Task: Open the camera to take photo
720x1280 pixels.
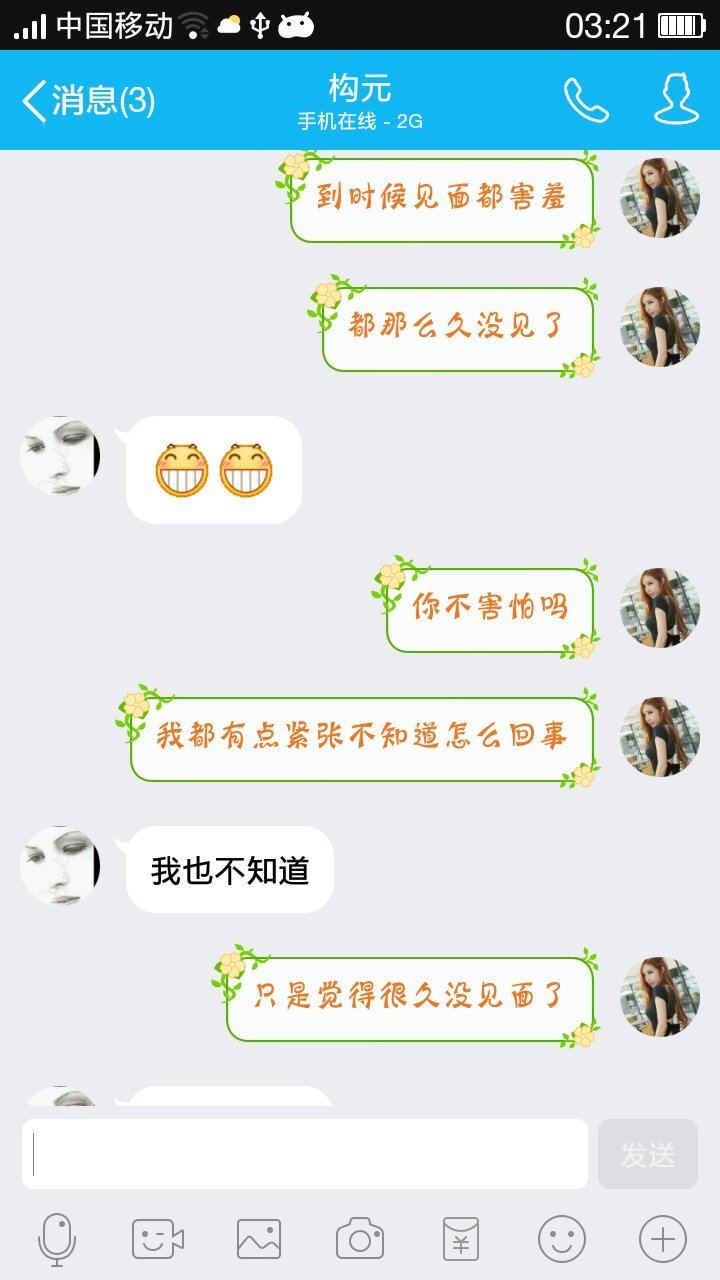Action: click(x=360, y=1240)
